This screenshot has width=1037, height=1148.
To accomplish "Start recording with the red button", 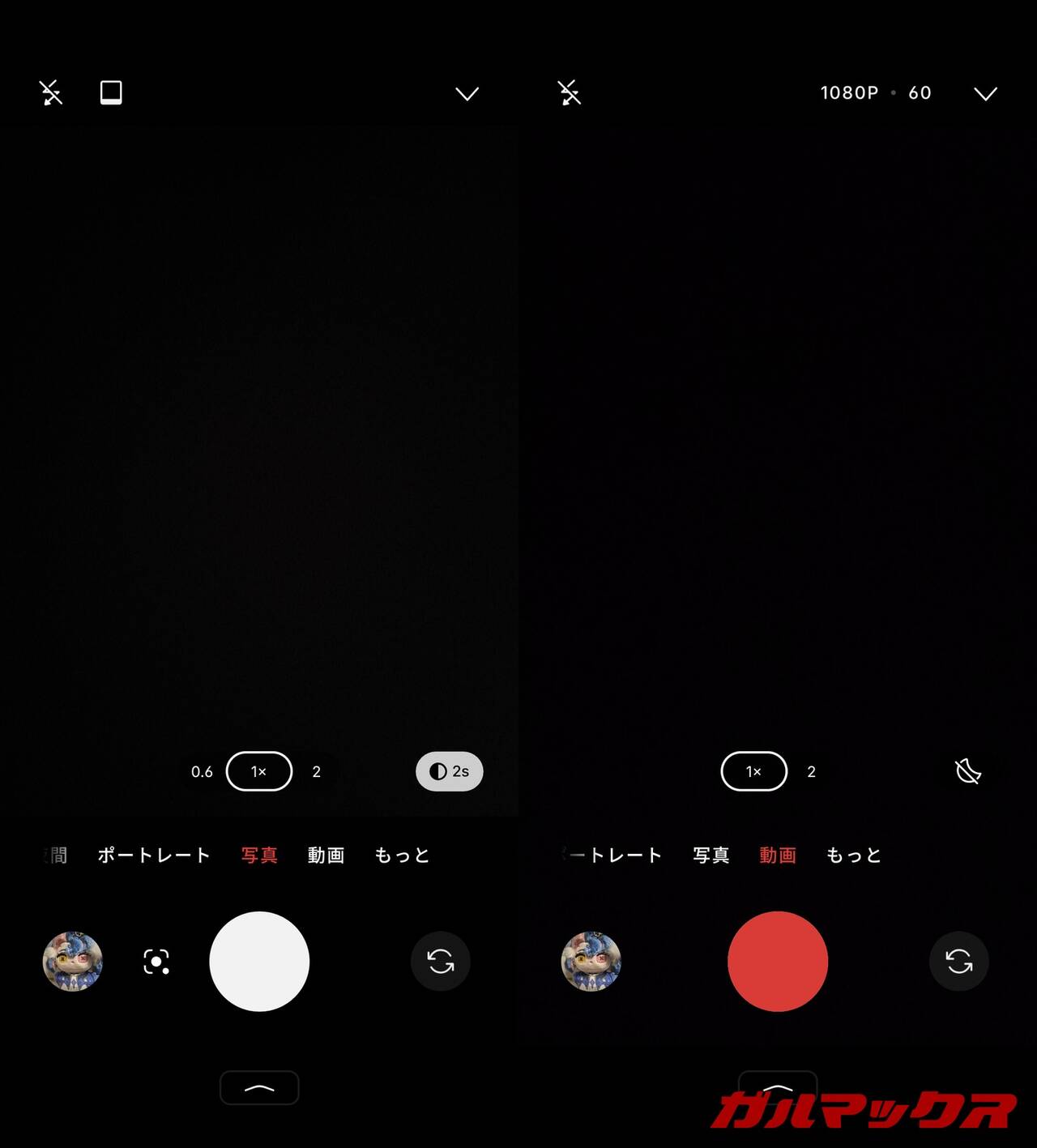I will click(778, 962).
